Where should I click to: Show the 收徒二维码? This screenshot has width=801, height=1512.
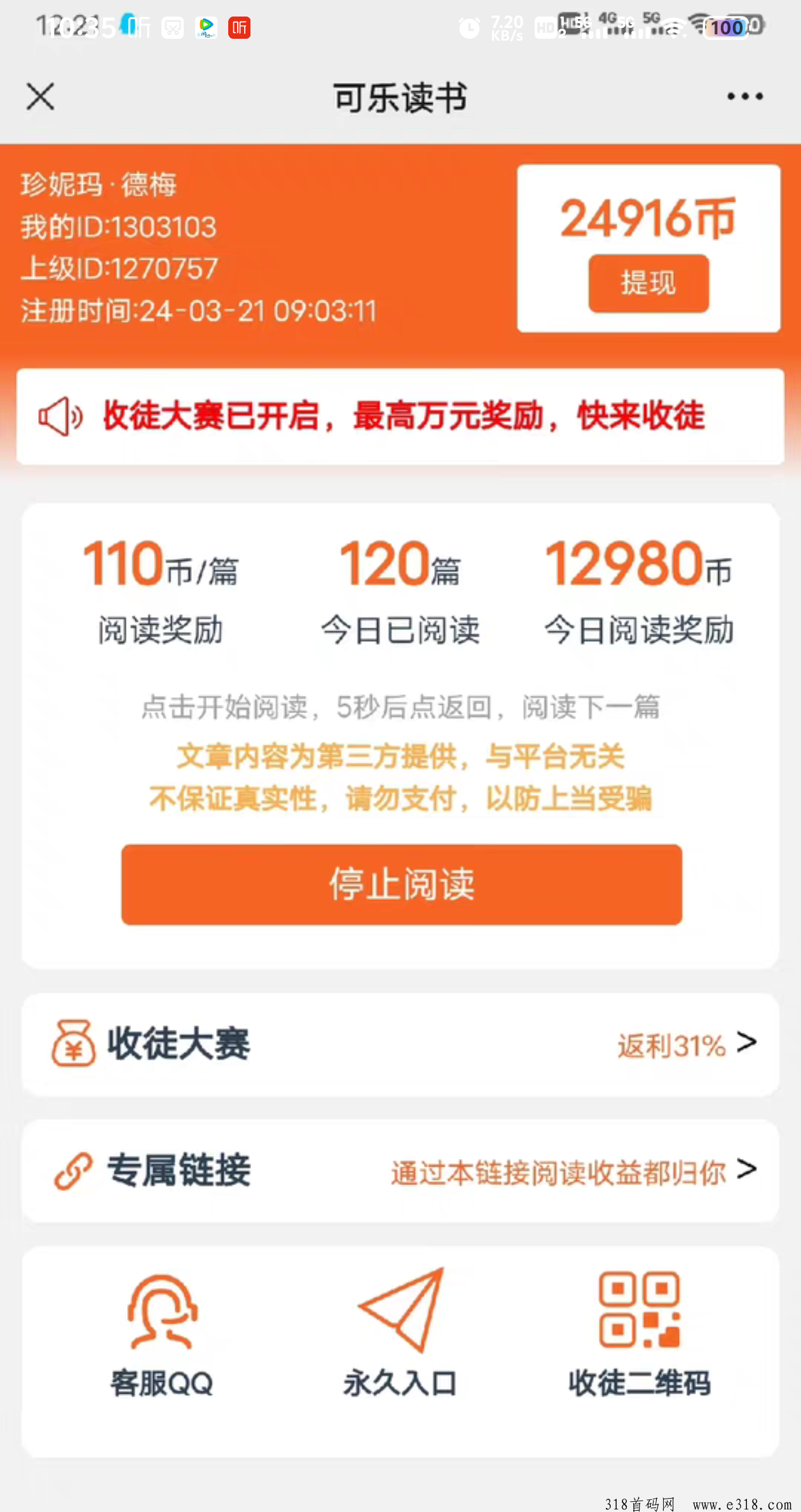click(x=639, y=1335)
